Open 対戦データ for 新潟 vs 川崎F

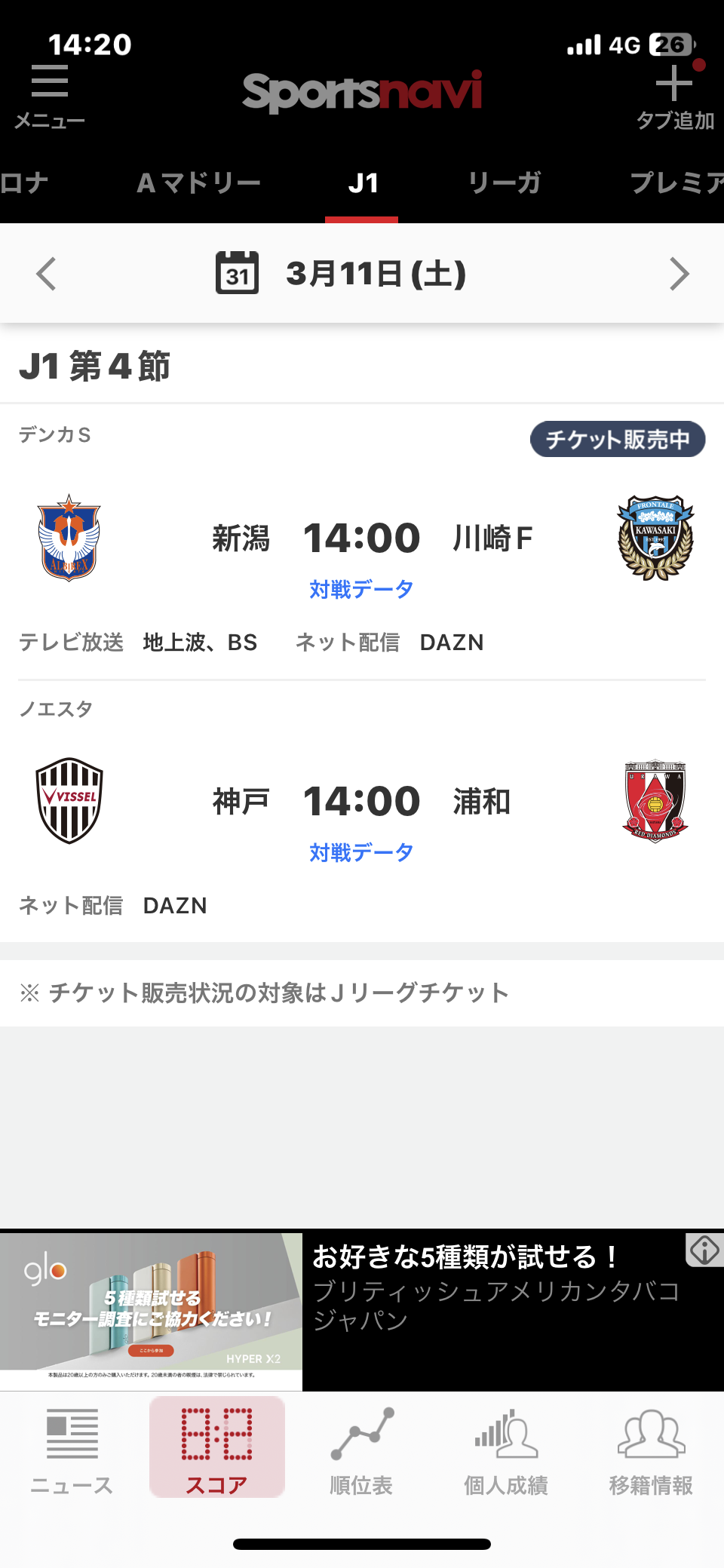pos(361,589)
